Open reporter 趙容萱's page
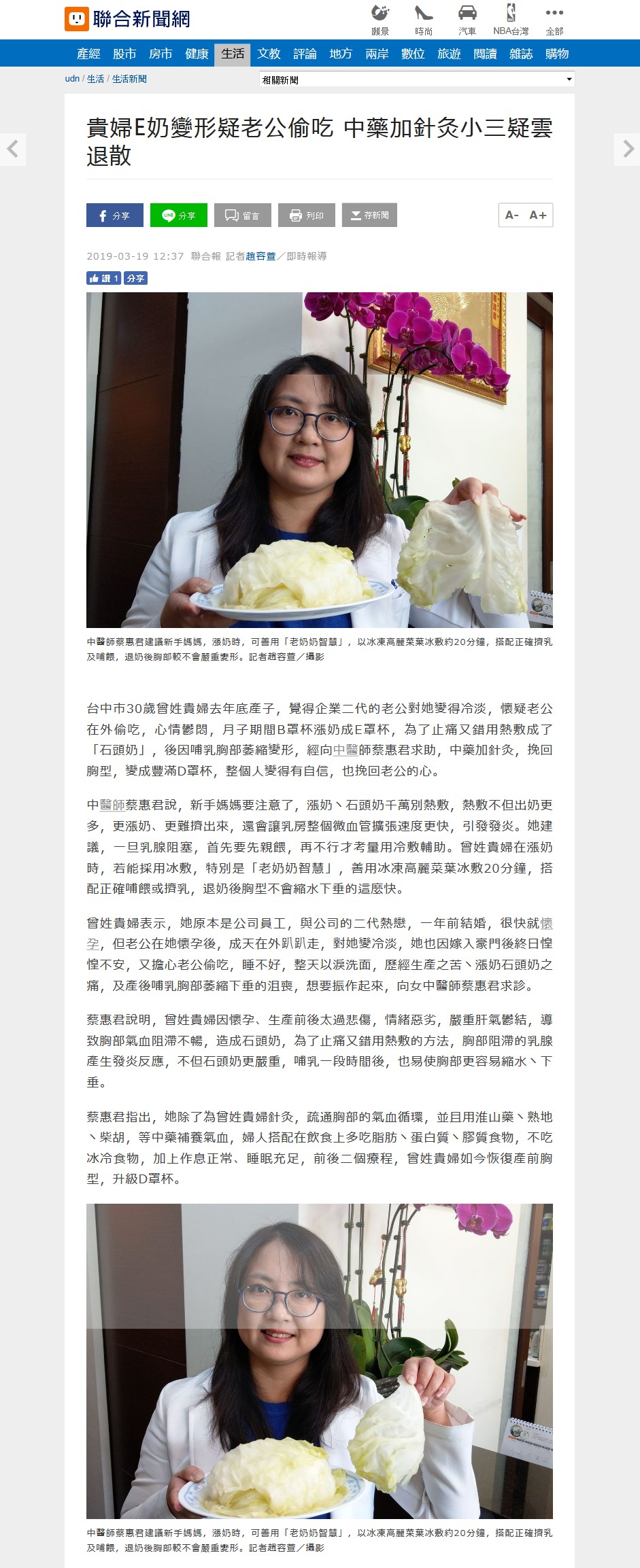The image size is (640, 1568). point(260,256)
